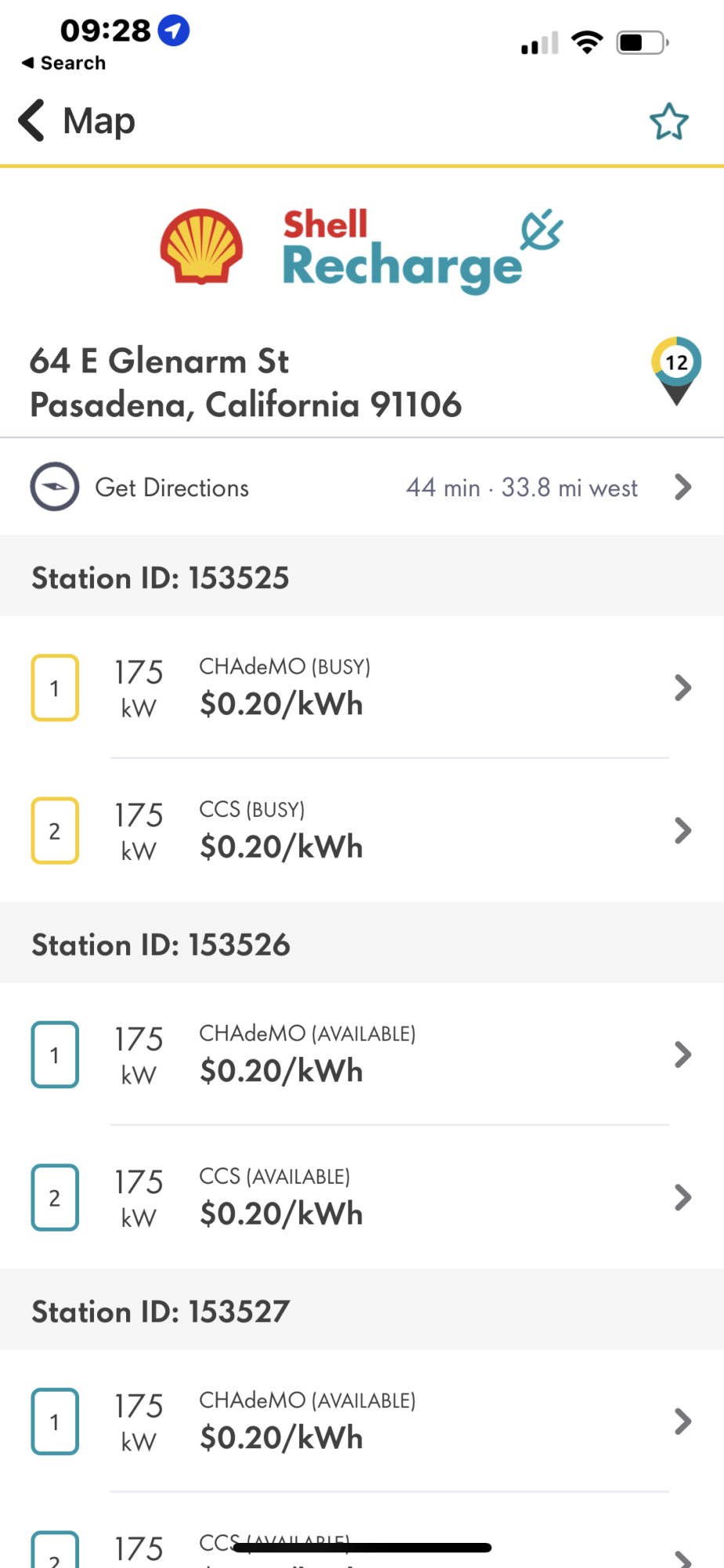The width and height of the screenshot is (724, 1568).
Task: Choose available CCS at Station 153526
Action: pyautogui.click(x=360, y=1197)
